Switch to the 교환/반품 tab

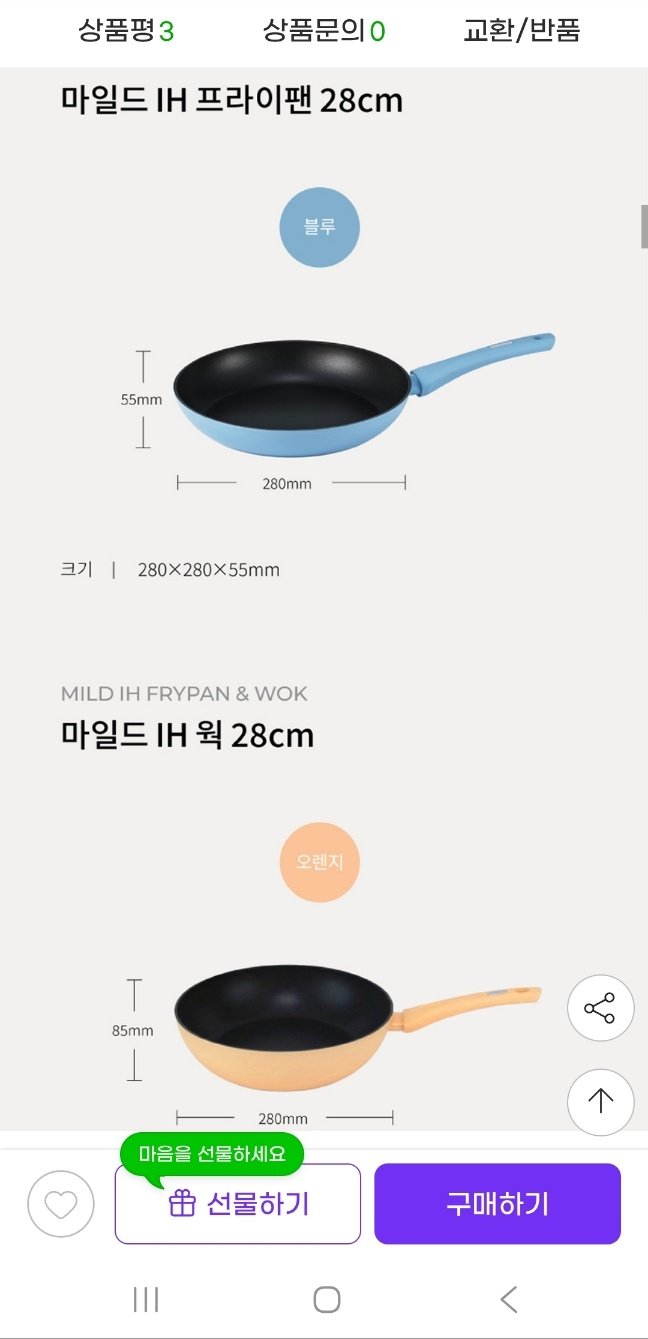(x=521, y=31)
